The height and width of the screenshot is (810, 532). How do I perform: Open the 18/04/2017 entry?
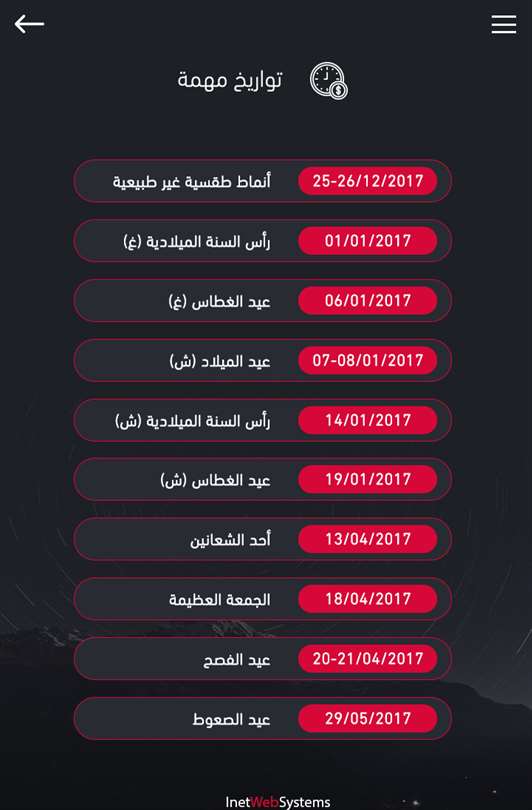262,599
